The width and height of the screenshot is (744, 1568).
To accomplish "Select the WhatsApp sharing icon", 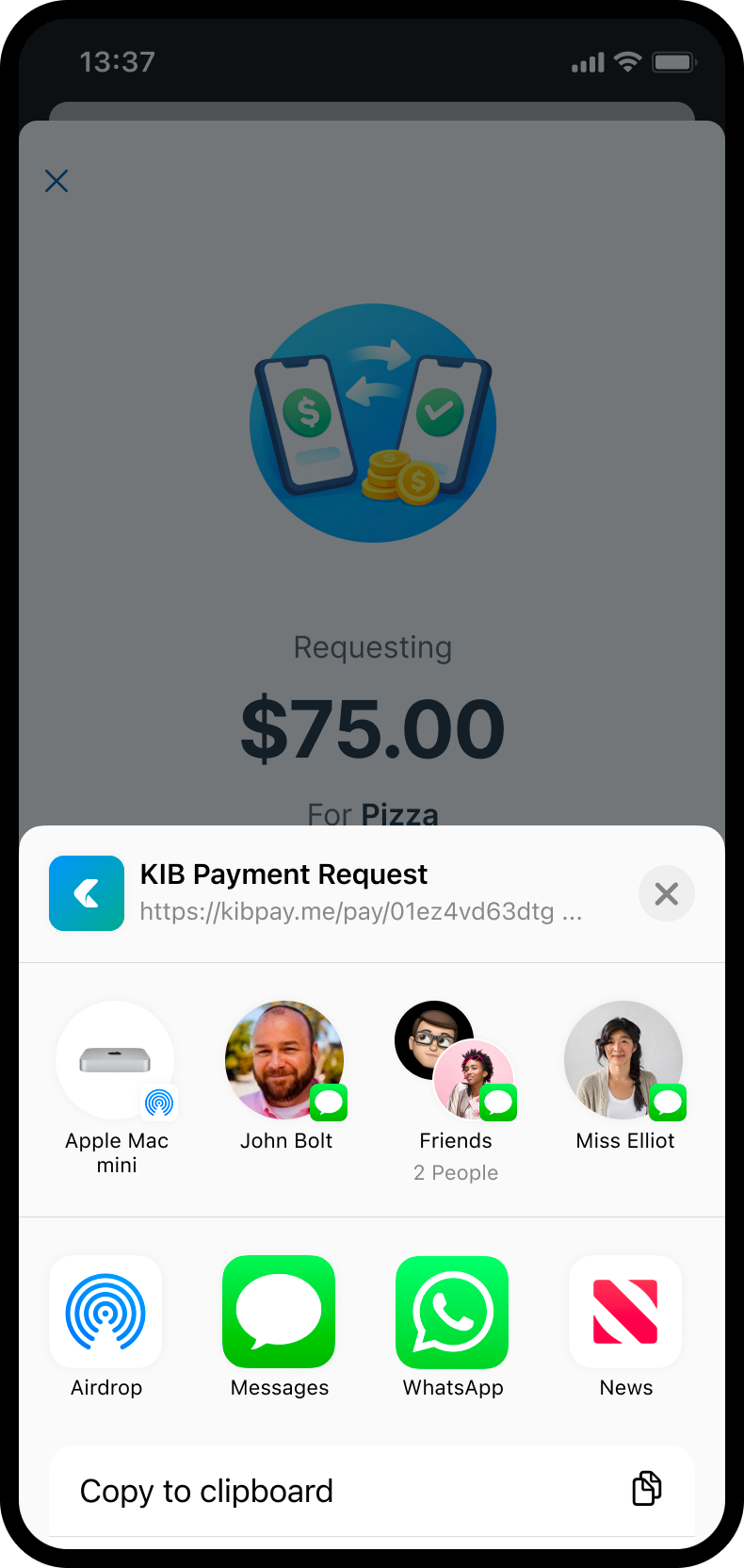I will [452, 1312].
